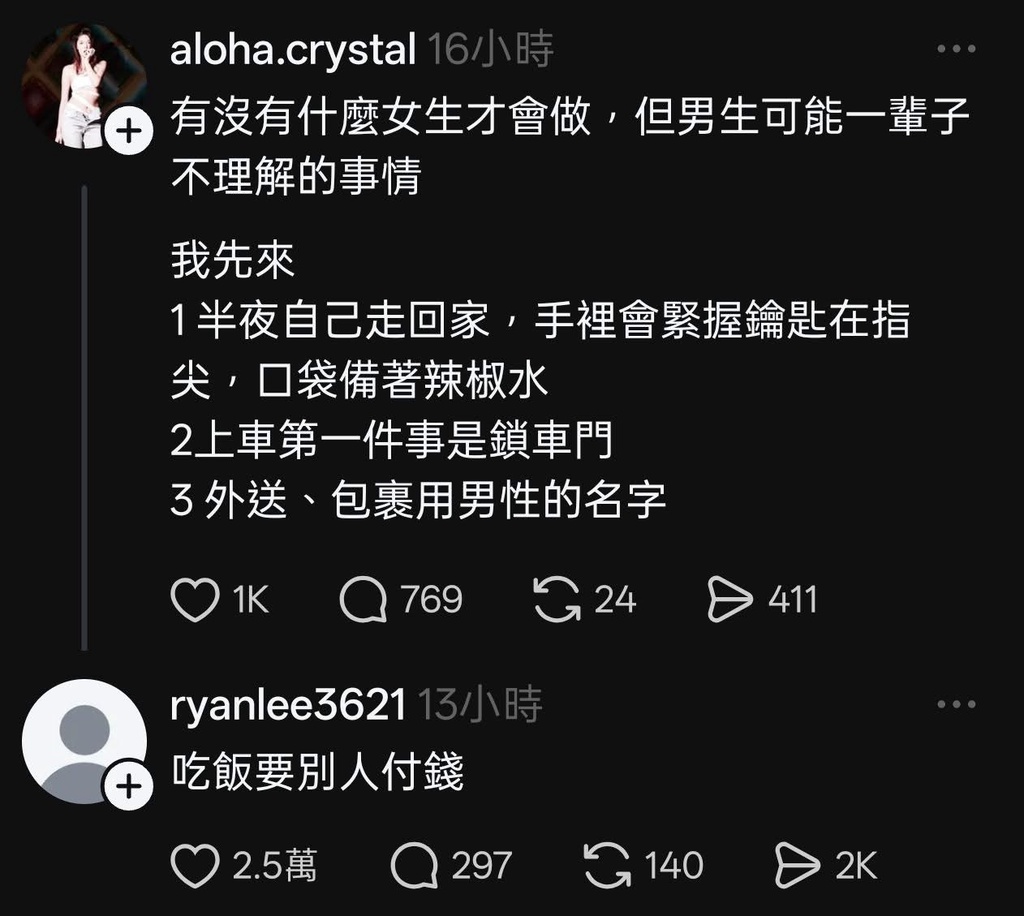Follow aloha.crystal via the avatar plus badge
This screenshot has height=916, width=1024.
[x=127, y=133]
